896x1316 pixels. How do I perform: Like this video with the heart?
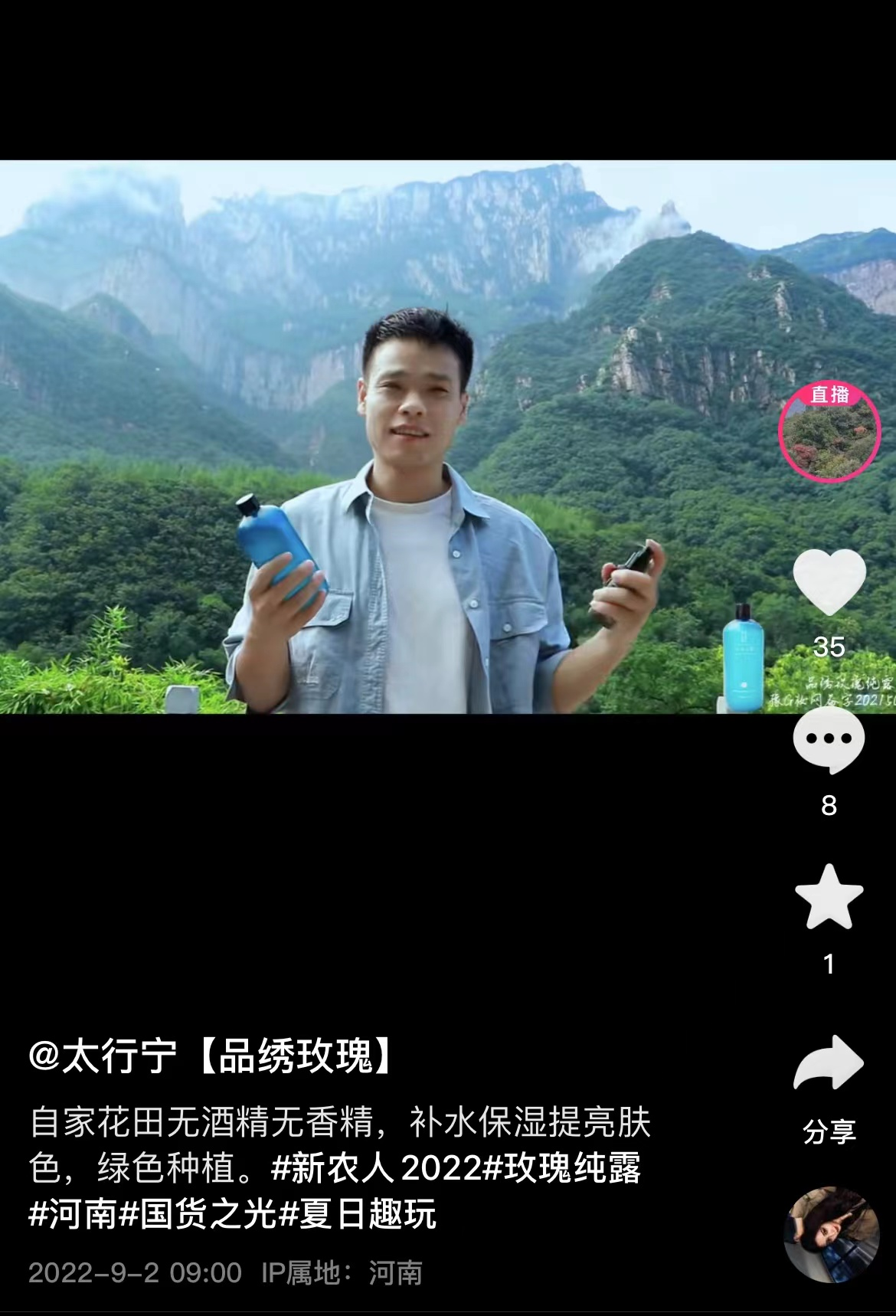coord(829,581)
